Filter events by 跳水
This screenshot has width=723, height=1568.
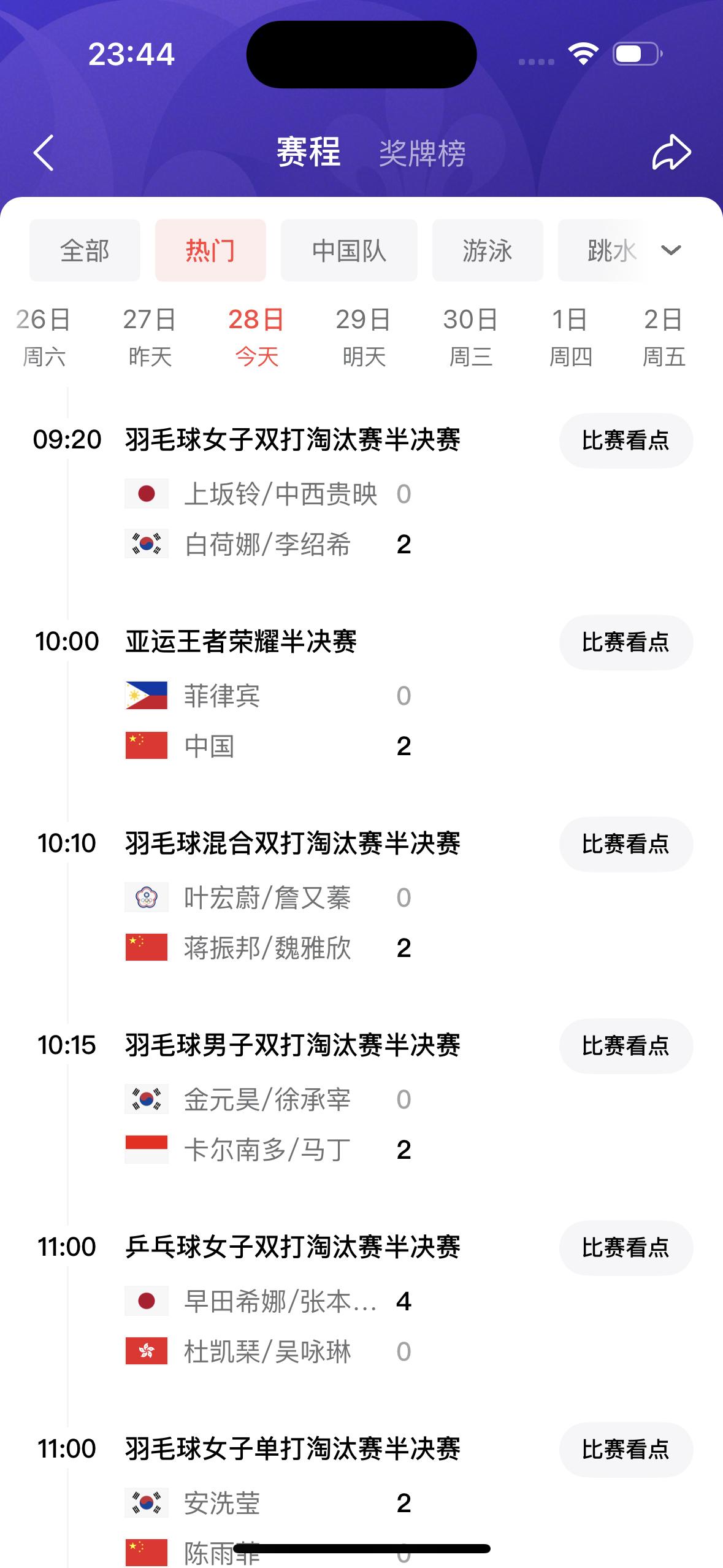(604, 250)
